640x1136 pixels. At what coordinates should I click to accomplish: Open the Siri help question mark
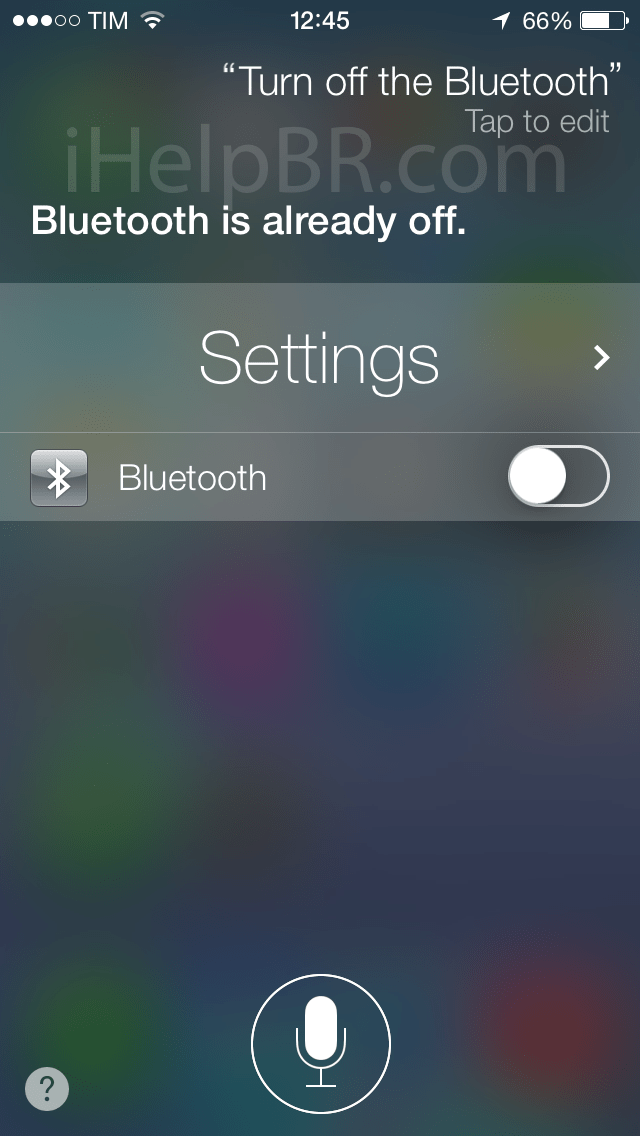click(47, 1088)
